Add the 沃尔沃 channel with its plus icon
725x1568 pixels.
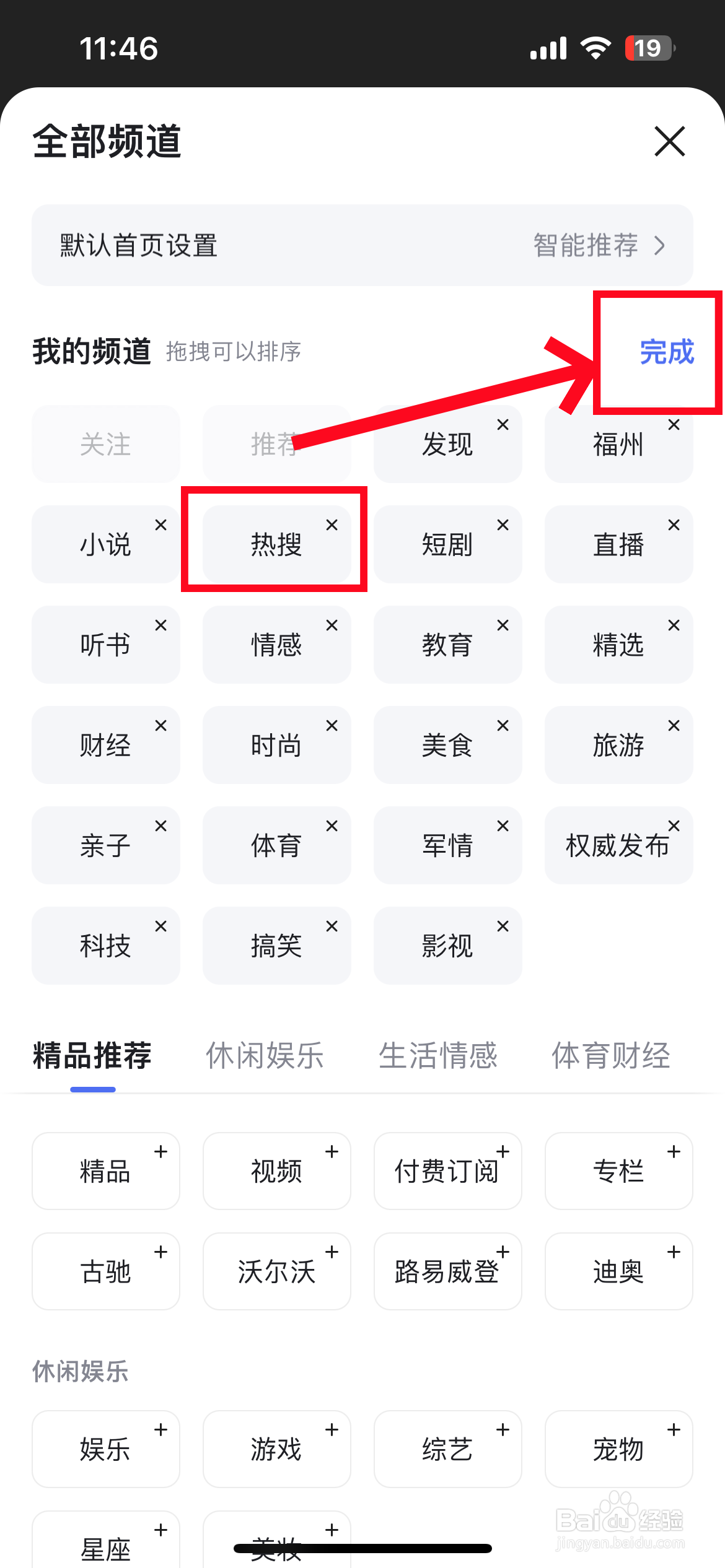pyautogui.click(x=332, y=1252)
